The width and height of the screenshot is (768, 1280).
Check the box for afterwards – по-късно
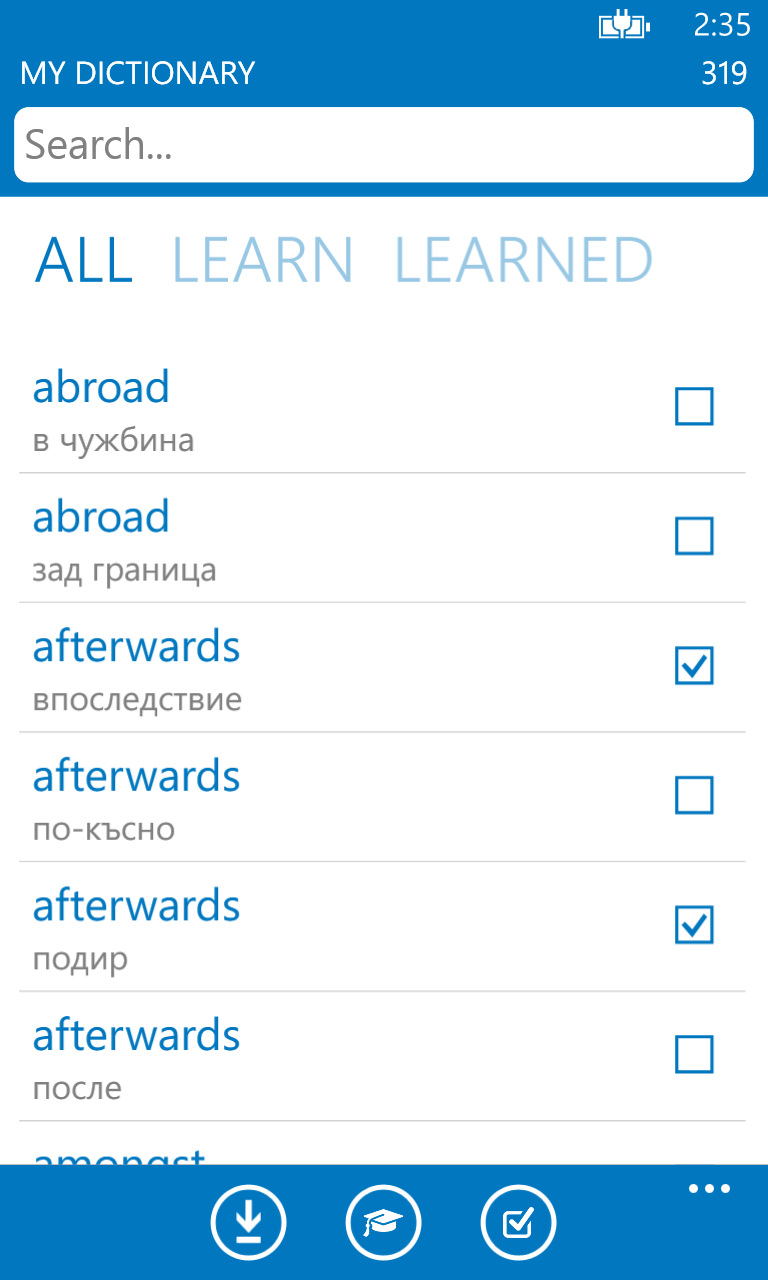pos(694,796)
